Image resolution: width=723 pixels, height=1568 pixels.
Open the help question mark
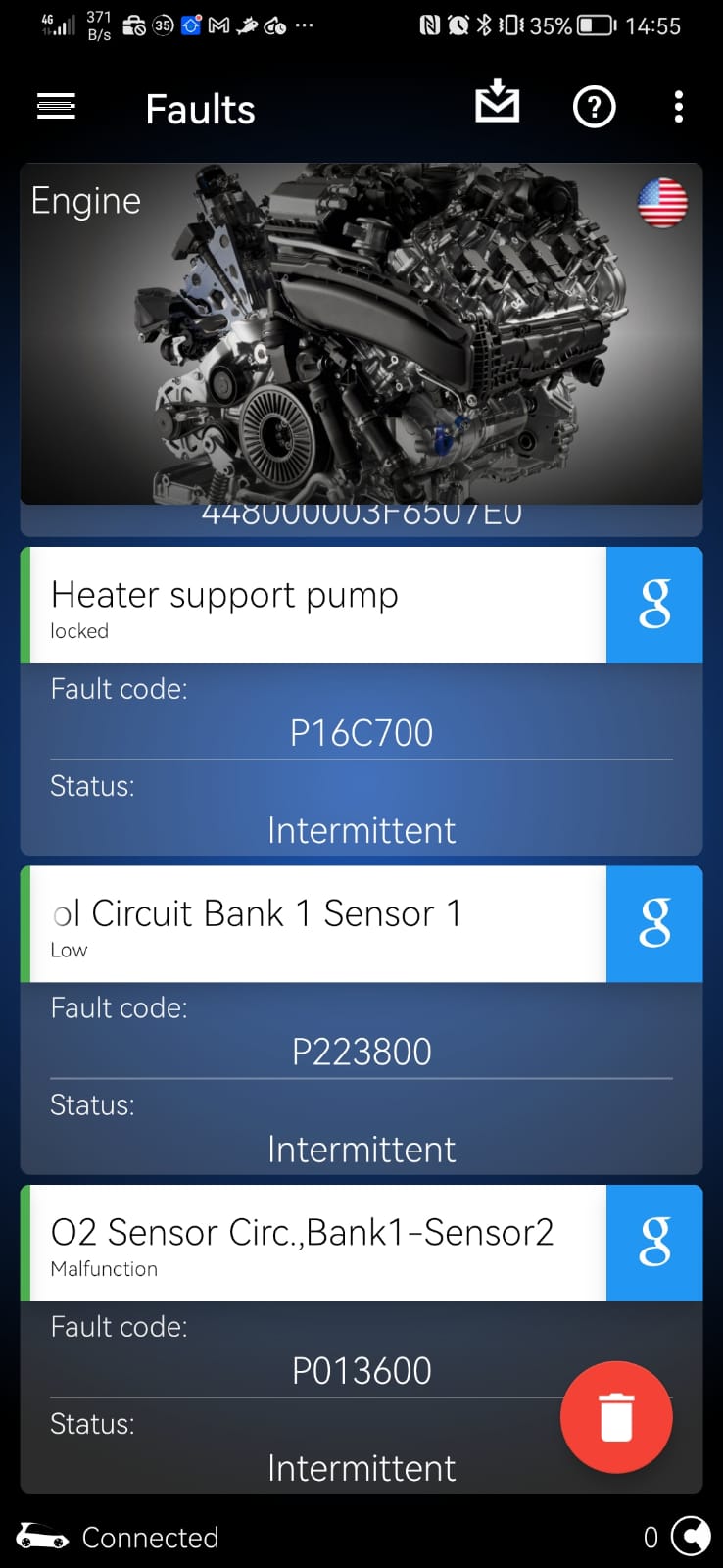click(x=594, y=107)
